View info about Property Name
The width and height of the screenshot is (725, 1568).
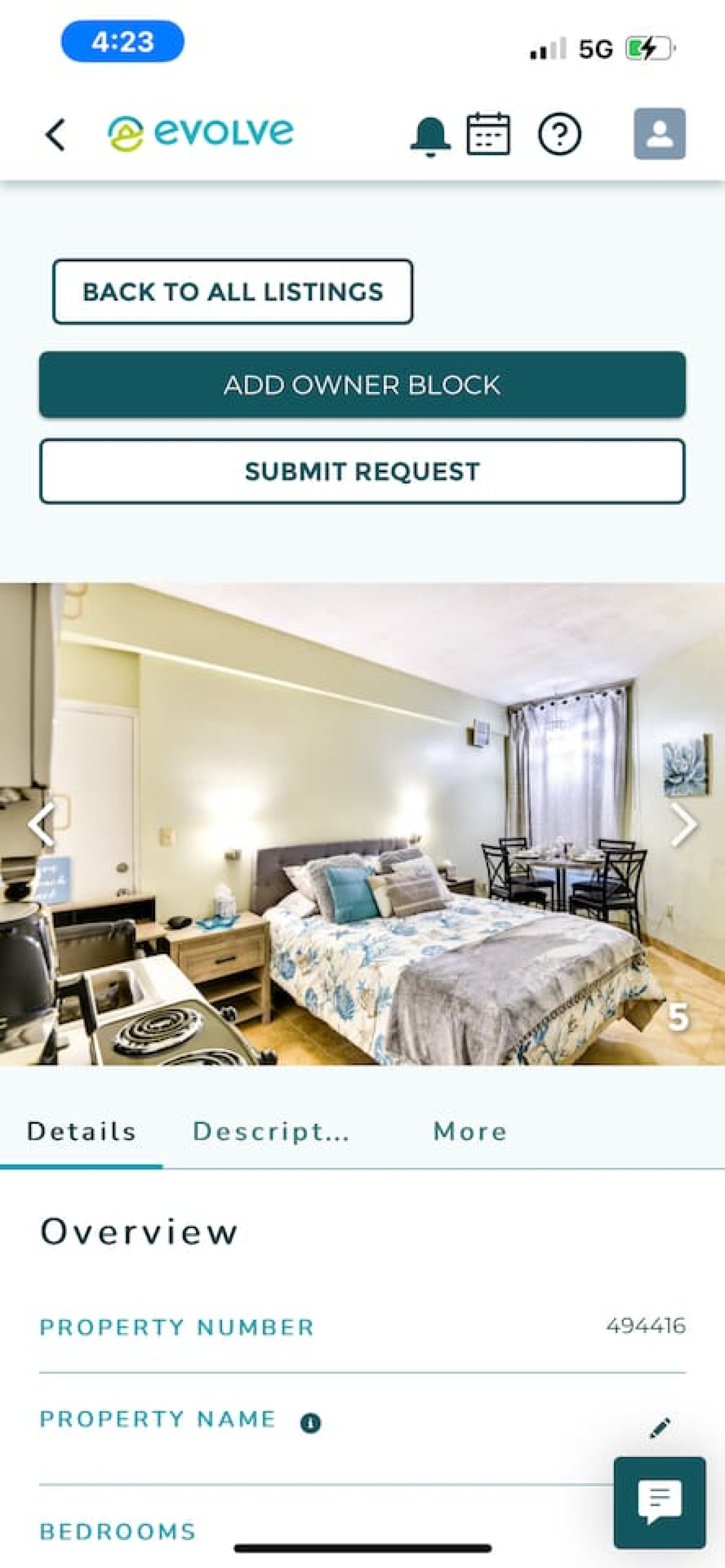click(310, 1422)
